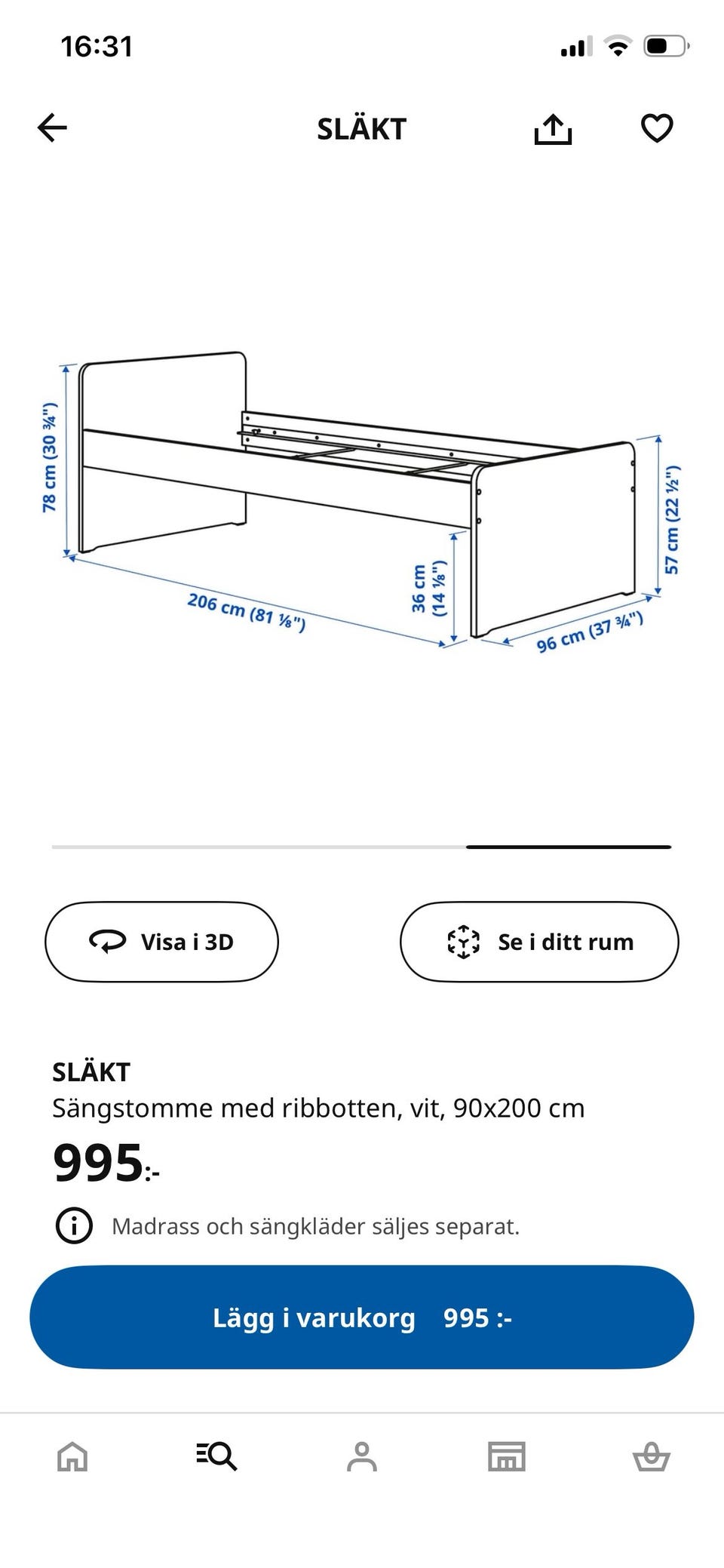Open the home tab in bottom navigation
Screen dimensions: 724x1568
72,1456
